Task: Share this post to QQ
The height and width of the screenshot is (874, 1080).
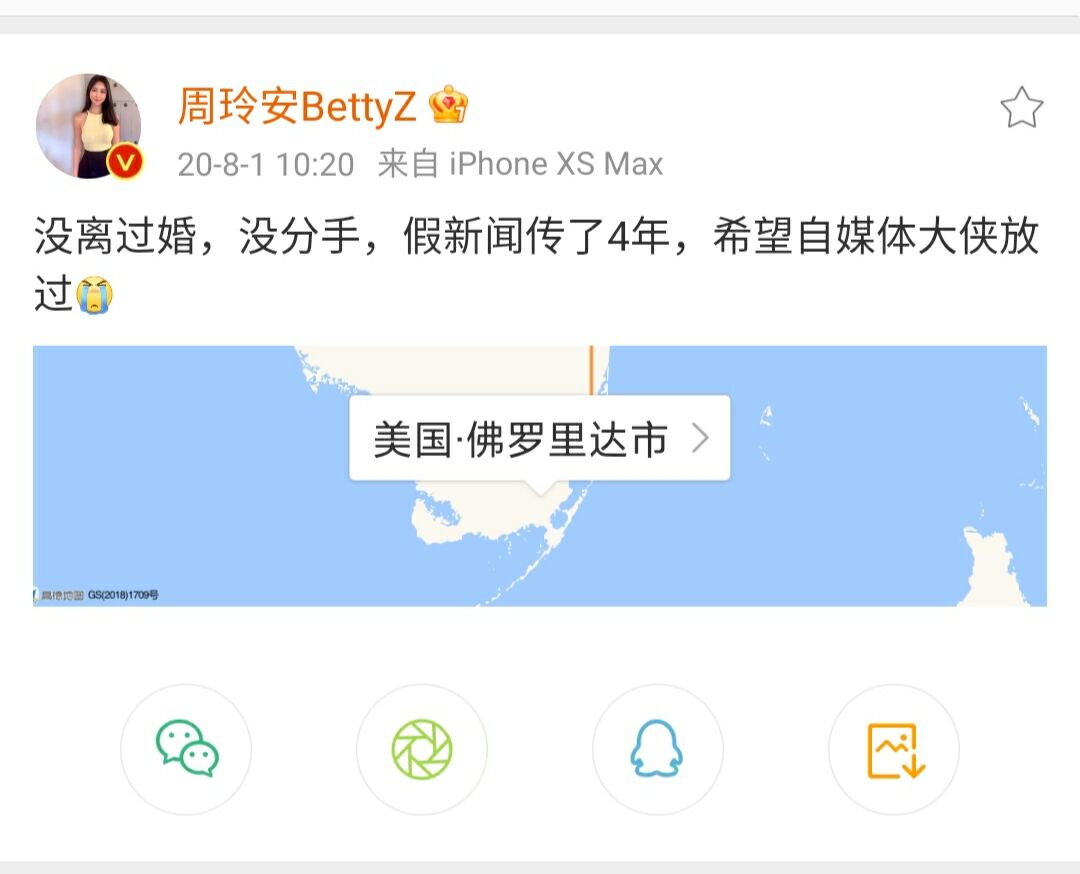Action: pos(657,749)
